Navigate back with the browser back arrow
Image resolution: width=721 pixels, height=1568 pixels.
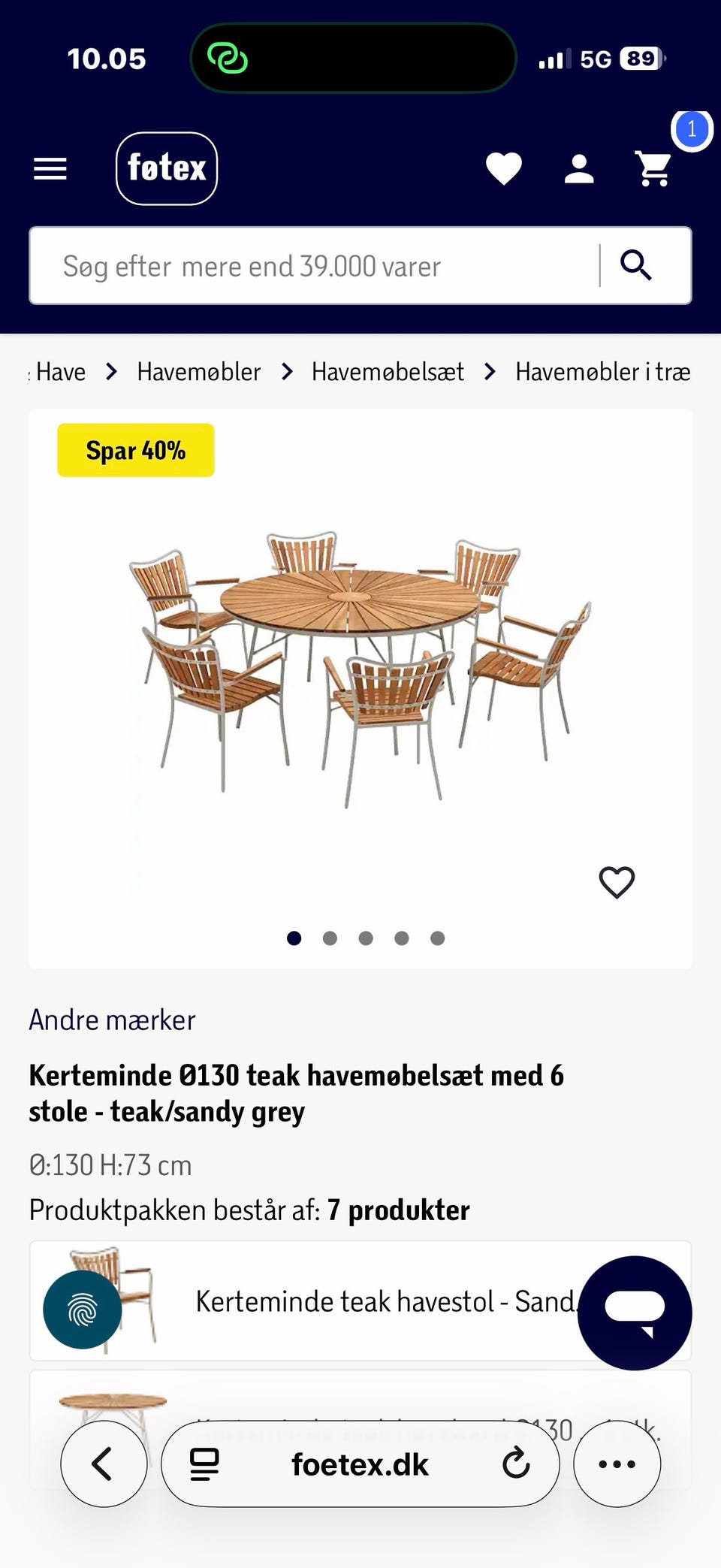pyautogui.click(x=104, y=1464)
